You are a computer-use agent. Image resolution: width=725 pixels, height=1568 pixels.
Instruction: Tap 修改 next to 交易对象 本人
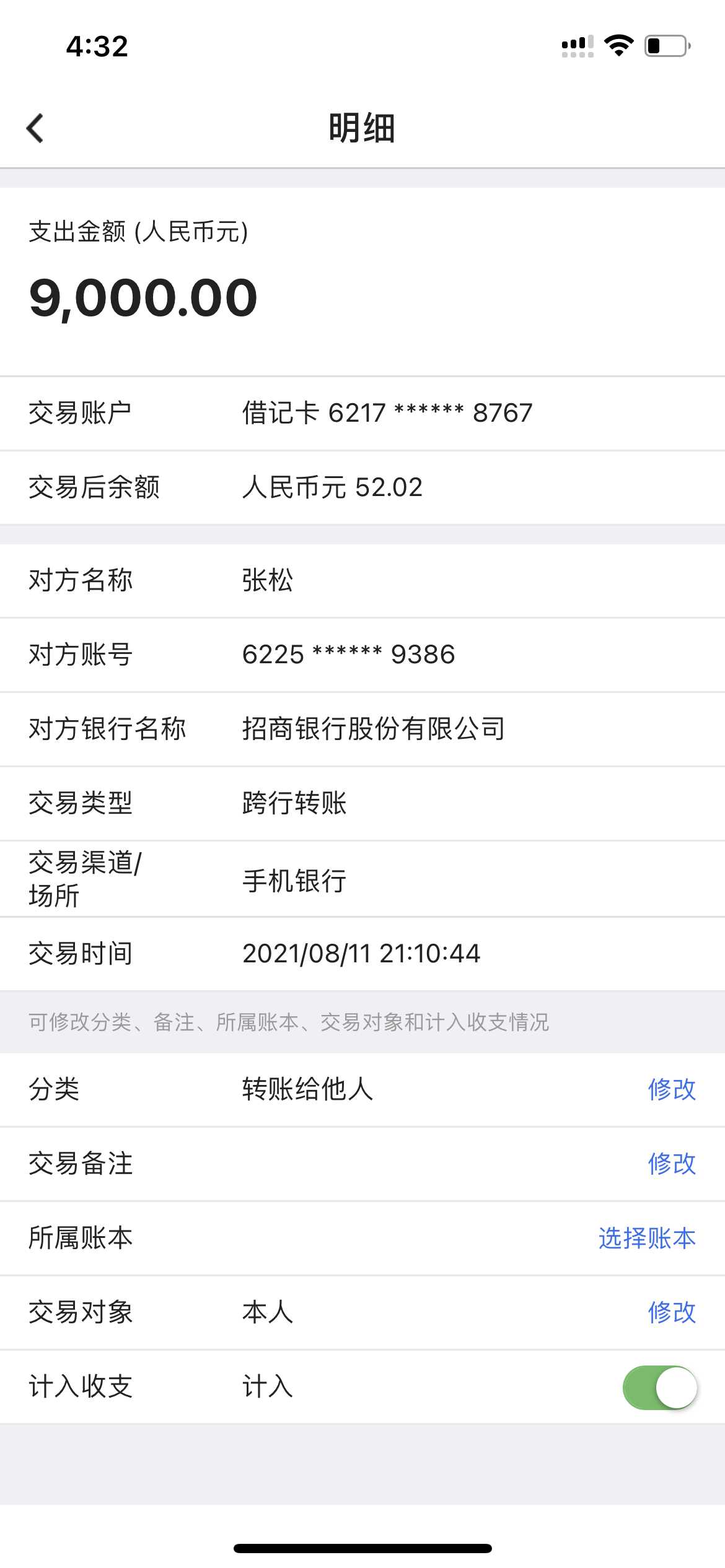tap(672, 1312)
